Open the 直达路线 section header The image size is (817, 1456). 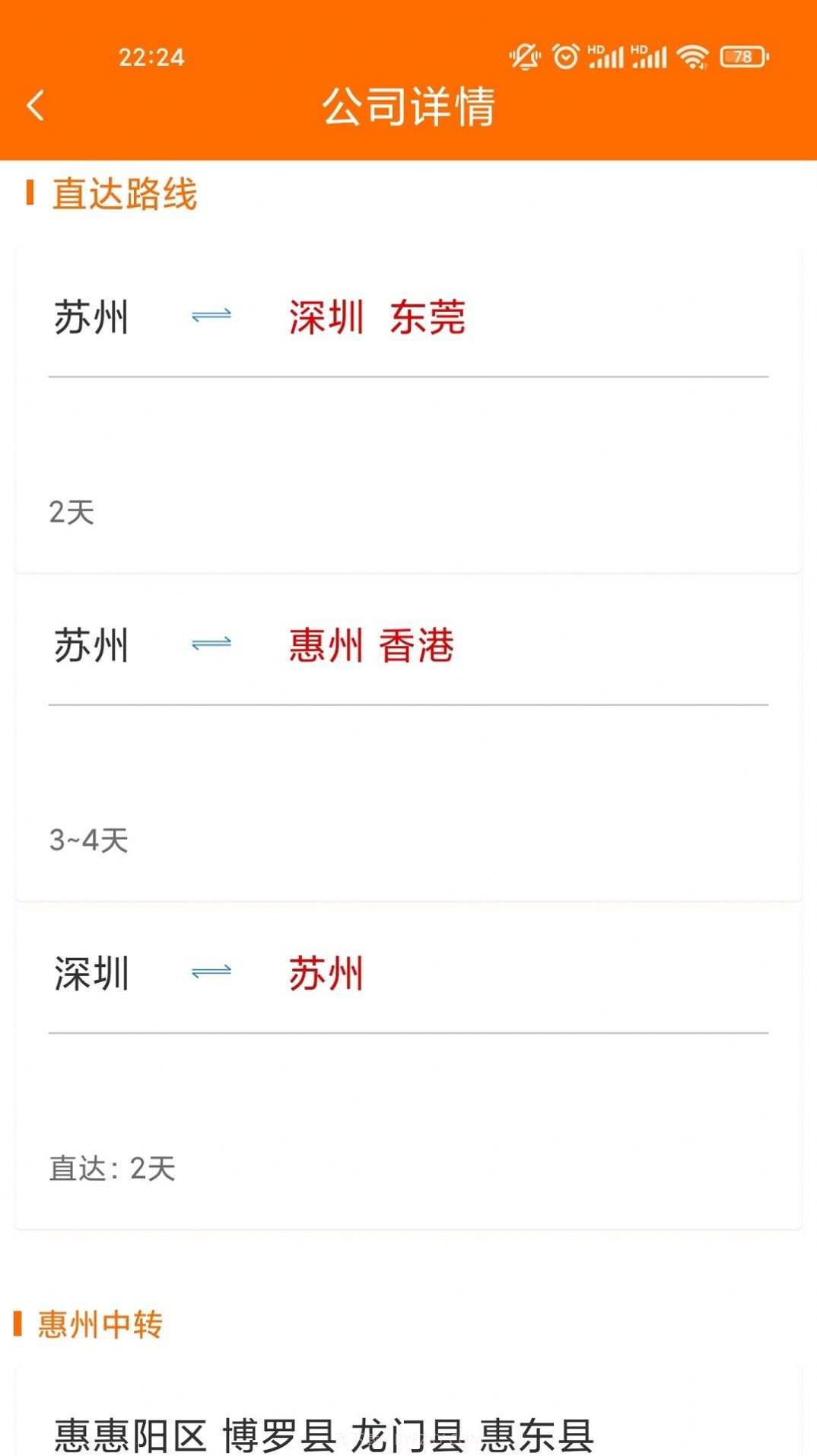click(124, 195)
